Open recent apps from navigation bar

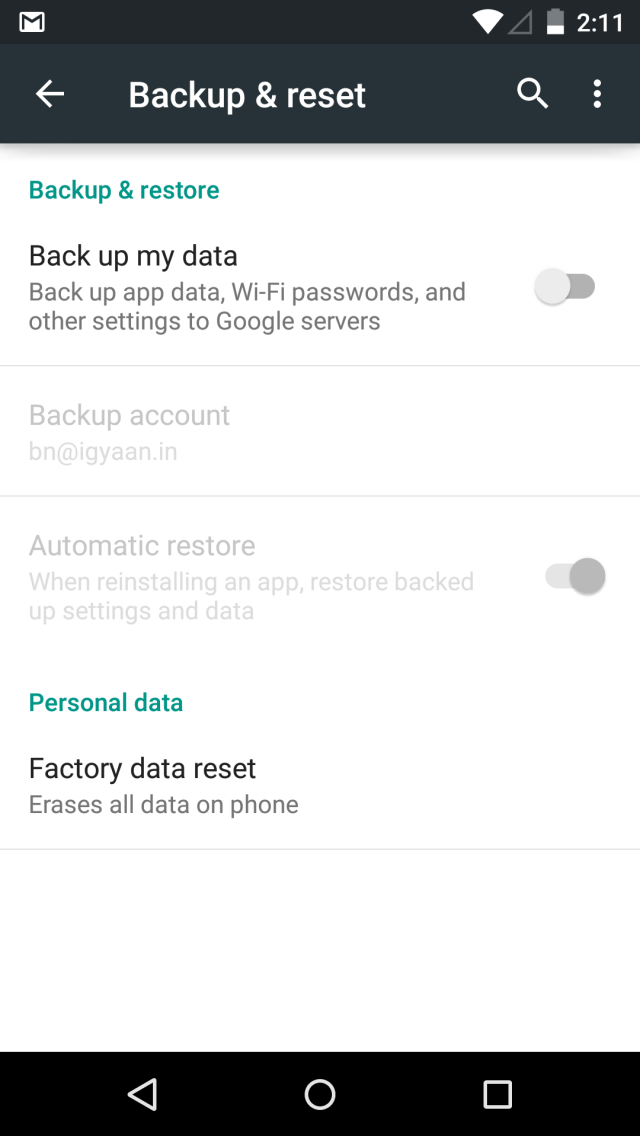tap(497, 1094)
